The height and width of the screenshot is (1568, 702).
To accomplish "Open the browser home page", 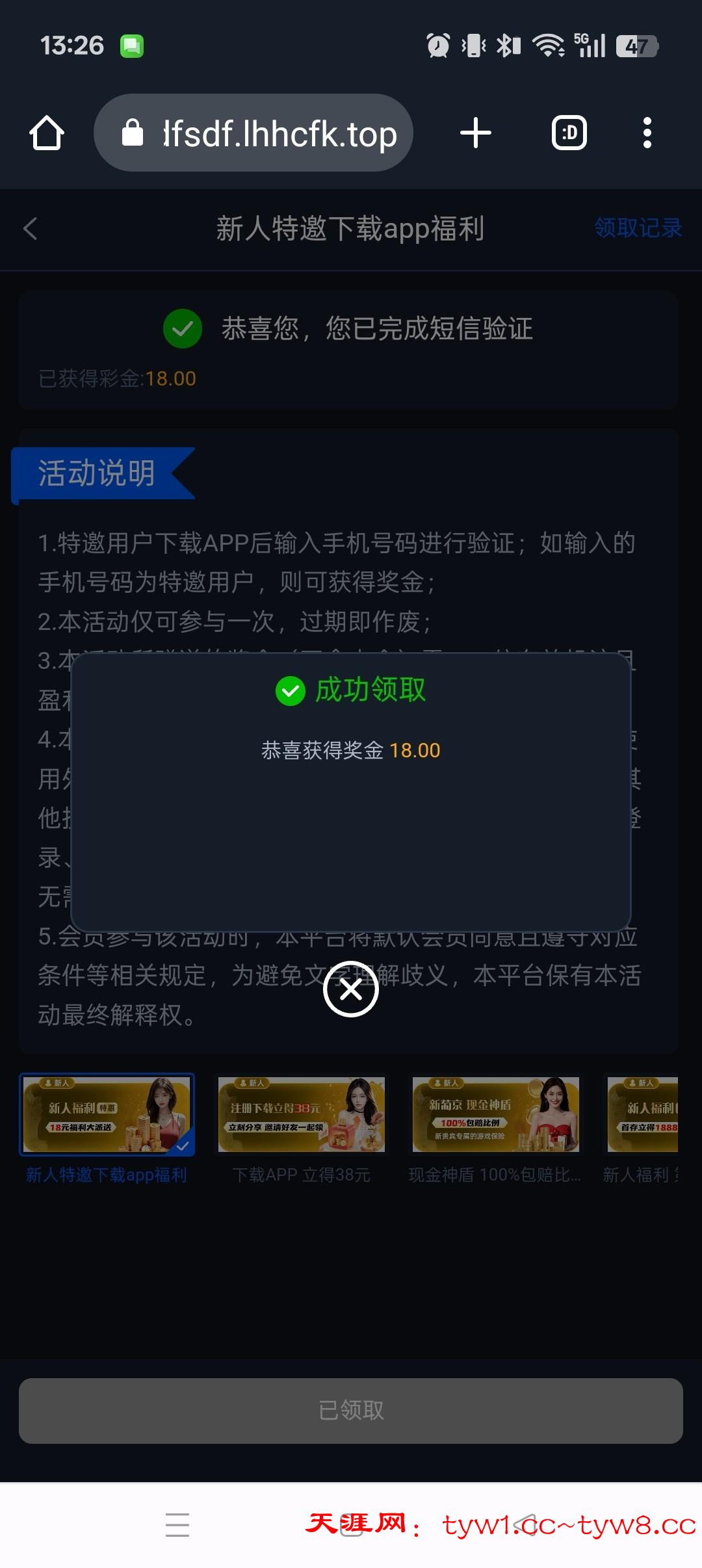I will (47, 133).
